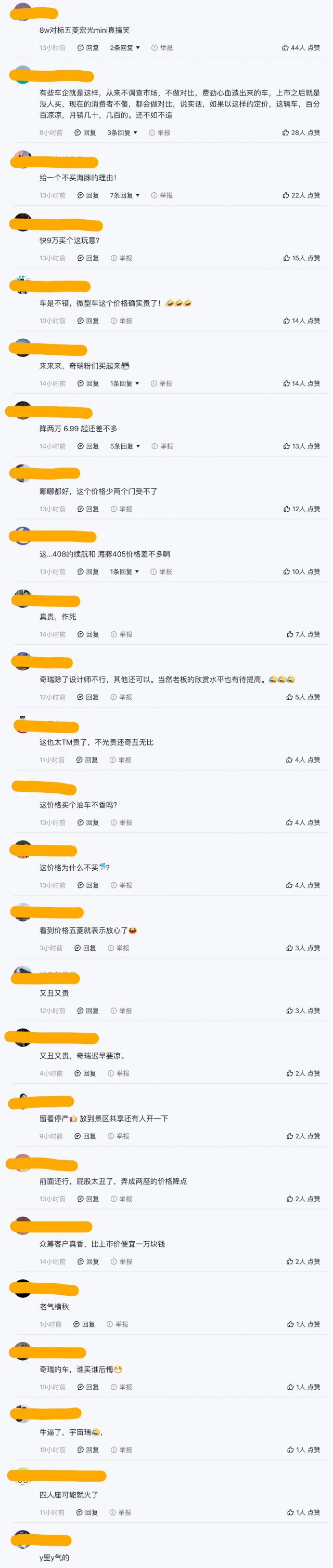
Task: Reply to the '8w对标五菱宏光mini真搞笑' comment
Action: click(x=88, y=47)
